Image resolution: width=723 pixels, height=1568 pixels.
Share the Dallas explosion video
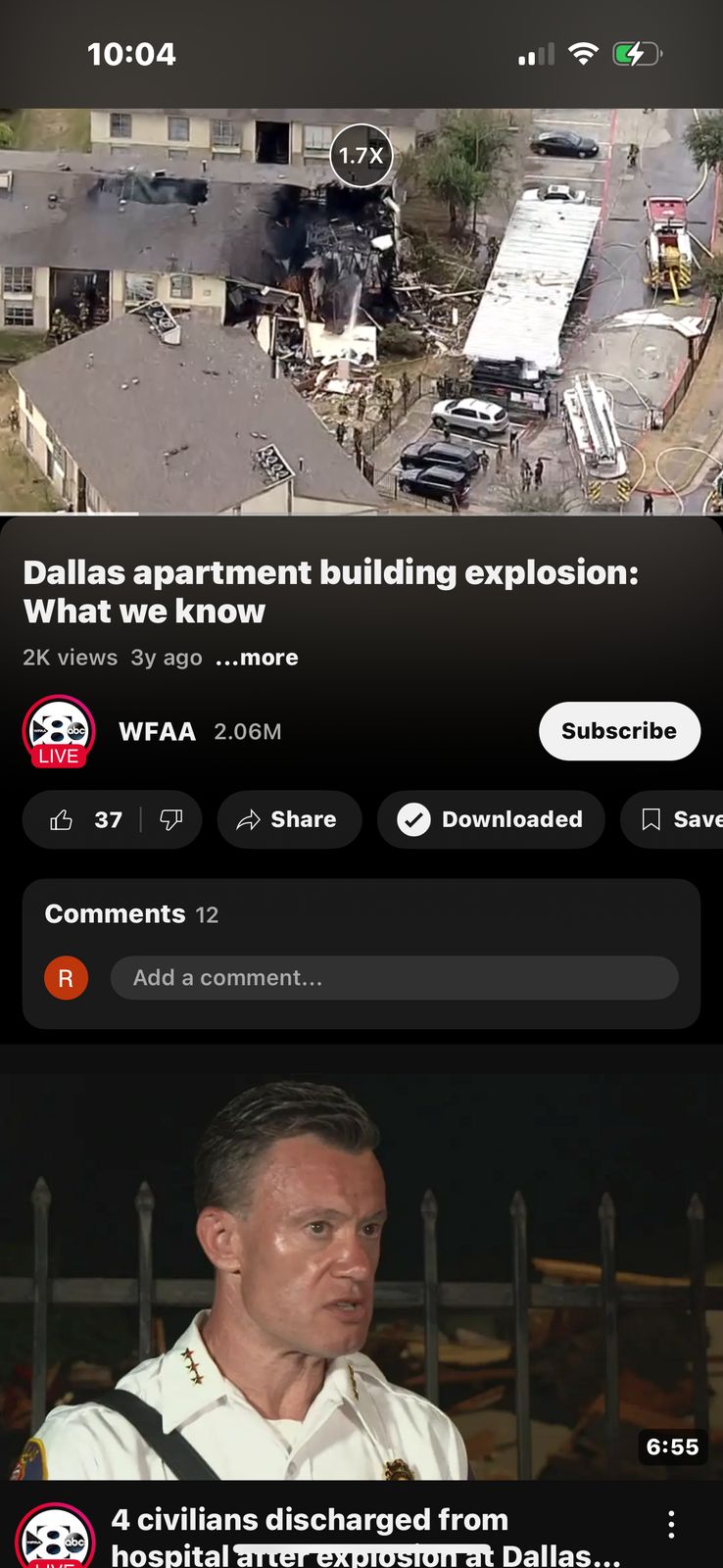(289, 819)
